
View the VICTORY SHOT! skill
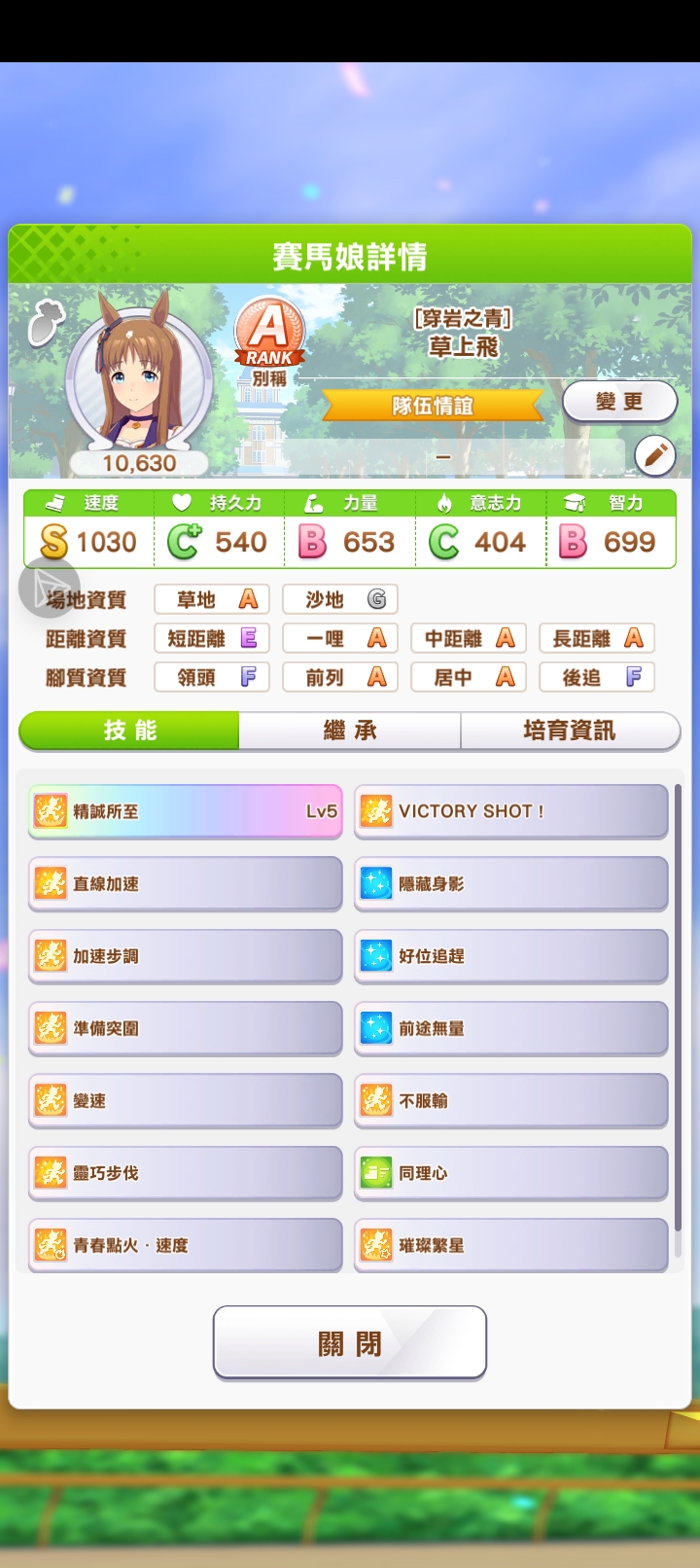click(510, 811)
